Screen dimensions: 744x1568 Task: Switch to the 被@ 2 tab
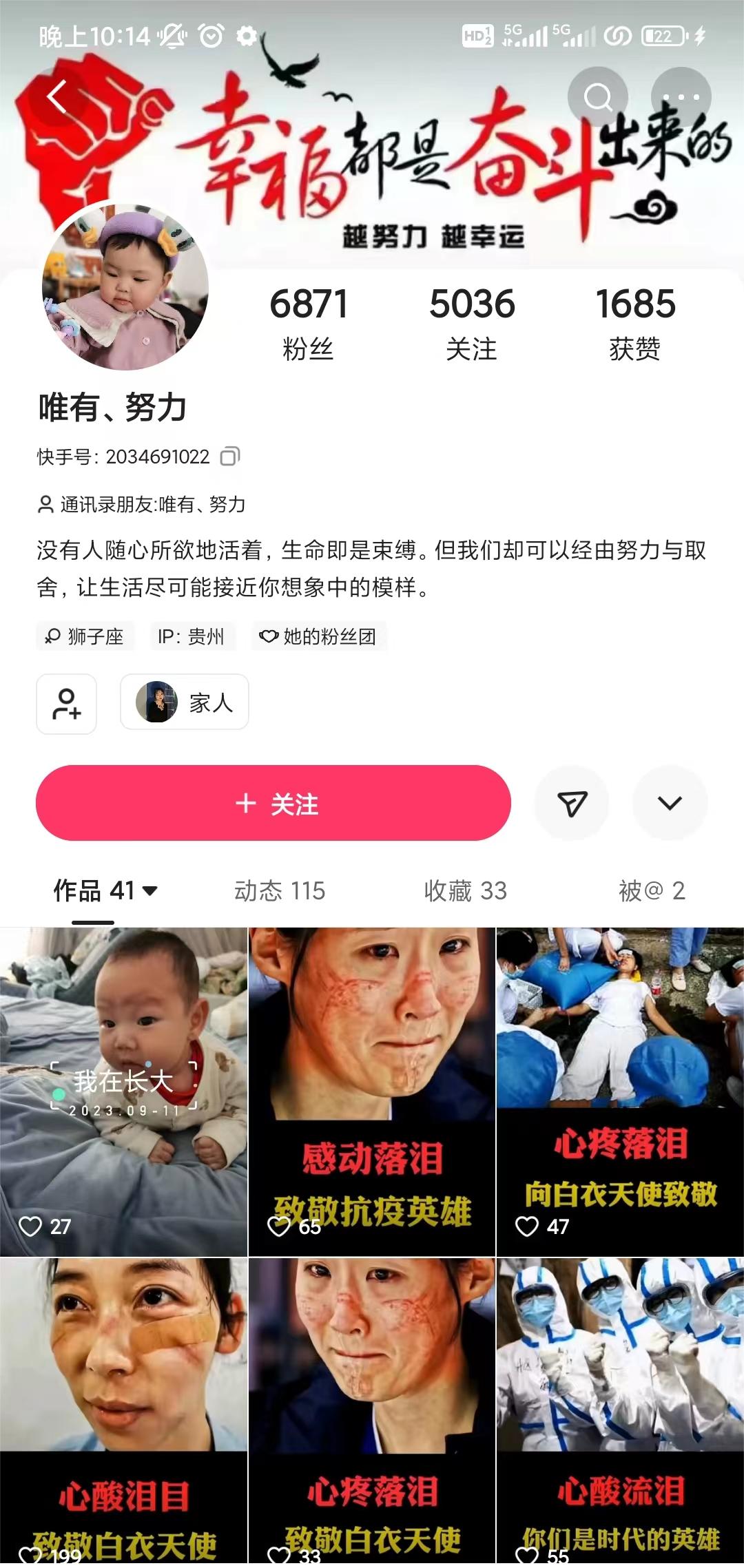(651, 890)
